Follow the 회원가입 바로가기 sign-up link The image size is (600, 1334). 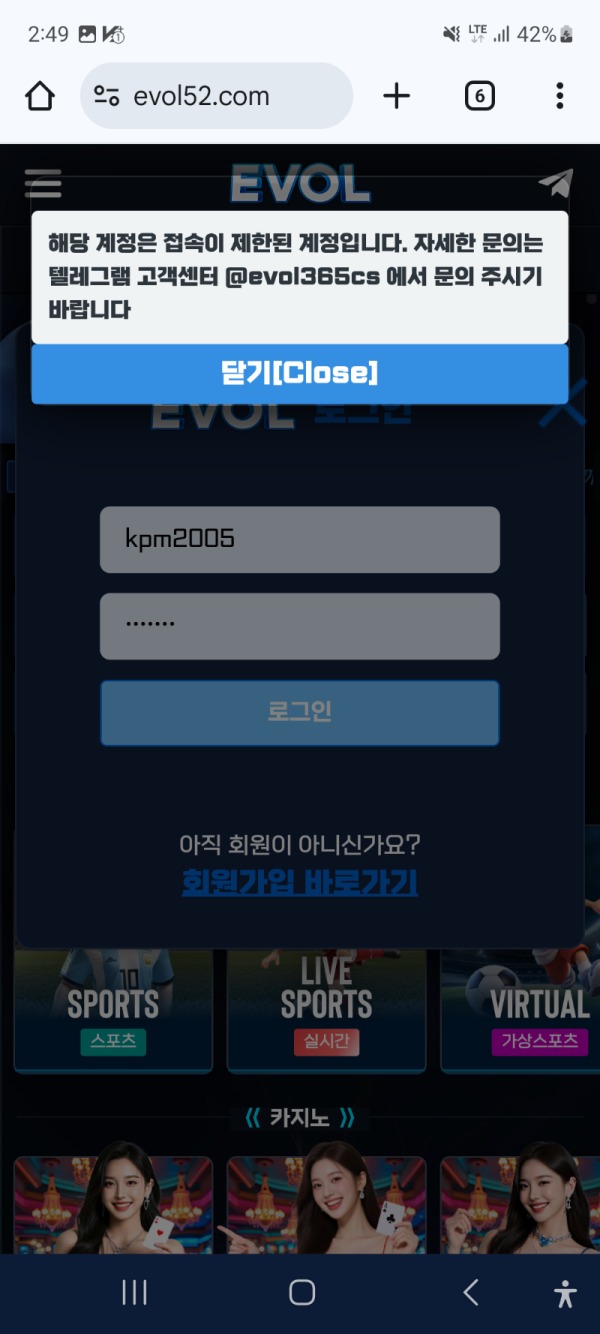click(x=299, y=883)
